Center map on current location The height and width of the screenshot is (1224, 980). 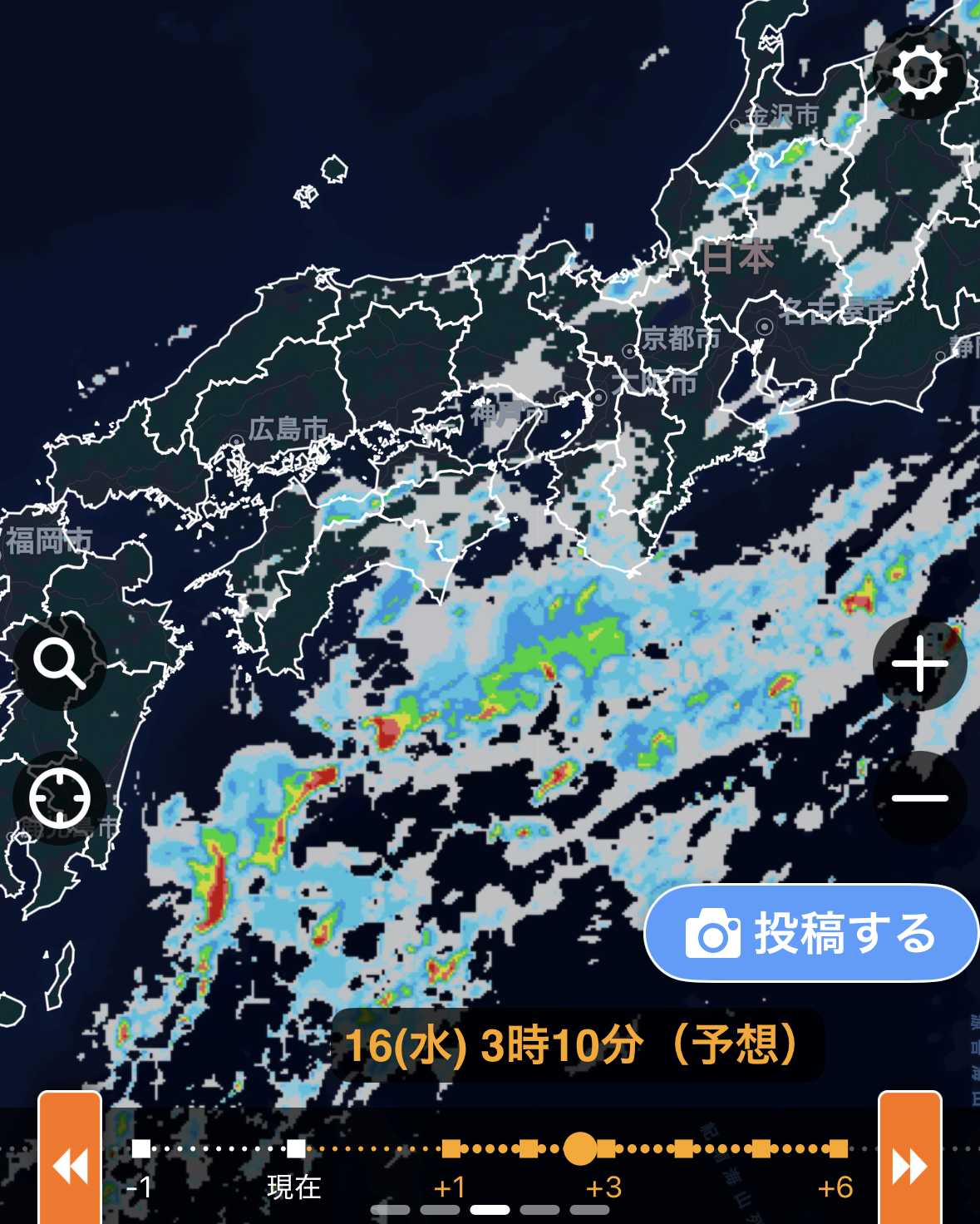tap(59, 798)
